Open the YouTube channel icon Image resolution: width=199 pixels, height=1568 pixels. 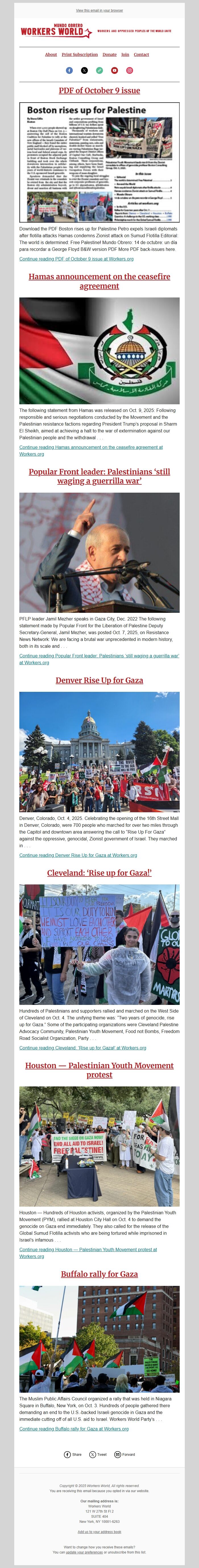click(x=114, y=71)
